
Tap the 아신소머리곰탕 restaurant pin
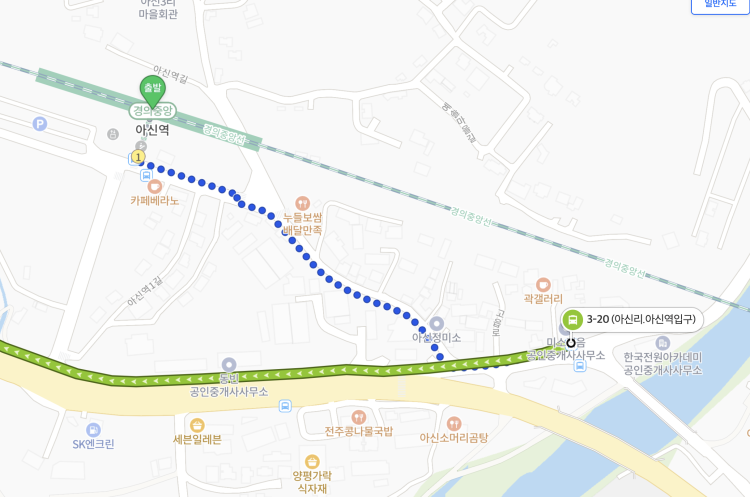(x=454, y=423)
